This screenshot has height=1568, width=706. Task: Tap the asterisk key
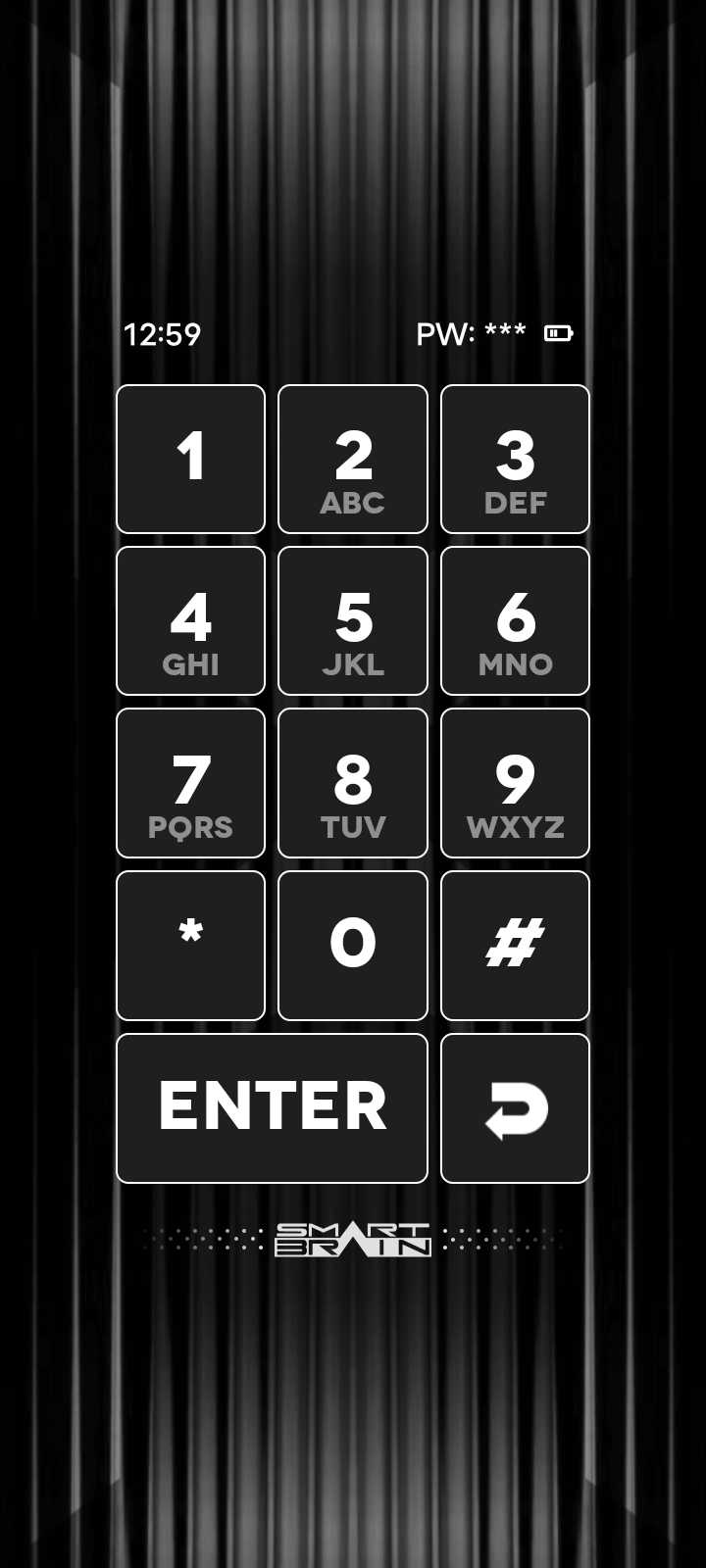coord(190,946)
